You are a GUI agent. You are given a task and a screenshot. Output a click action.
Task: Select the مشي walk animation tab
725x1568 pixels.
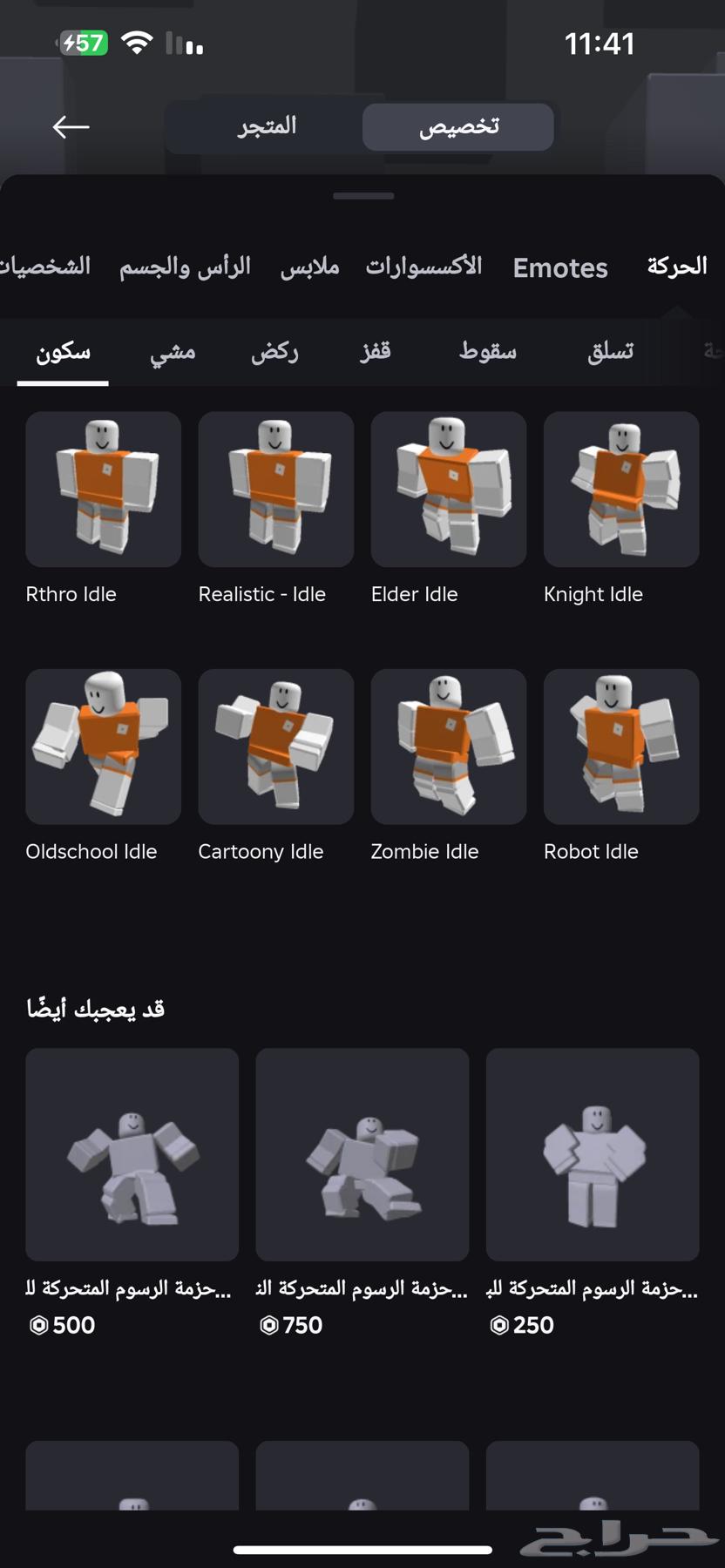(x=172, y=352)
